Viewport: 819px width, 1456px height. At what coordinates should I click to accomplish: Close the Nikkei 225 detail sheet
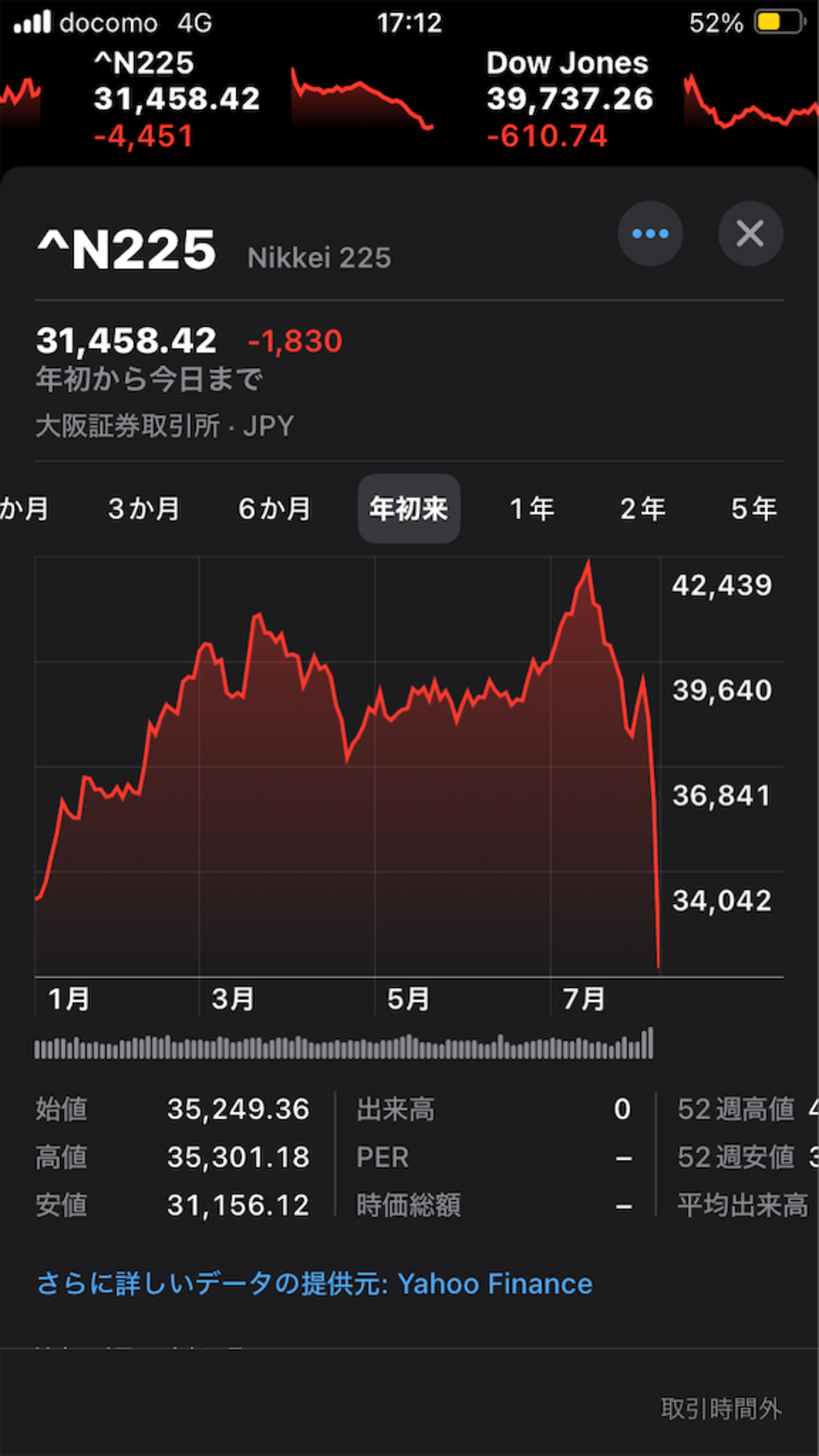pos(750,234)
